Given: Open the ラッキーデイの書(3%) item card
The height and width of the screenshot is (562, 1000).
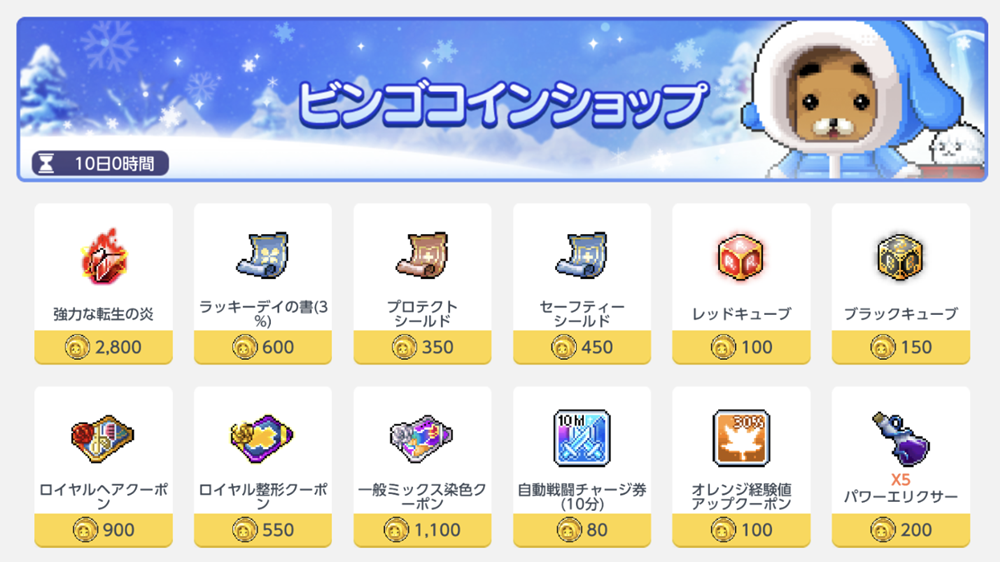Looking at the screenshot, I should point(263,282).
